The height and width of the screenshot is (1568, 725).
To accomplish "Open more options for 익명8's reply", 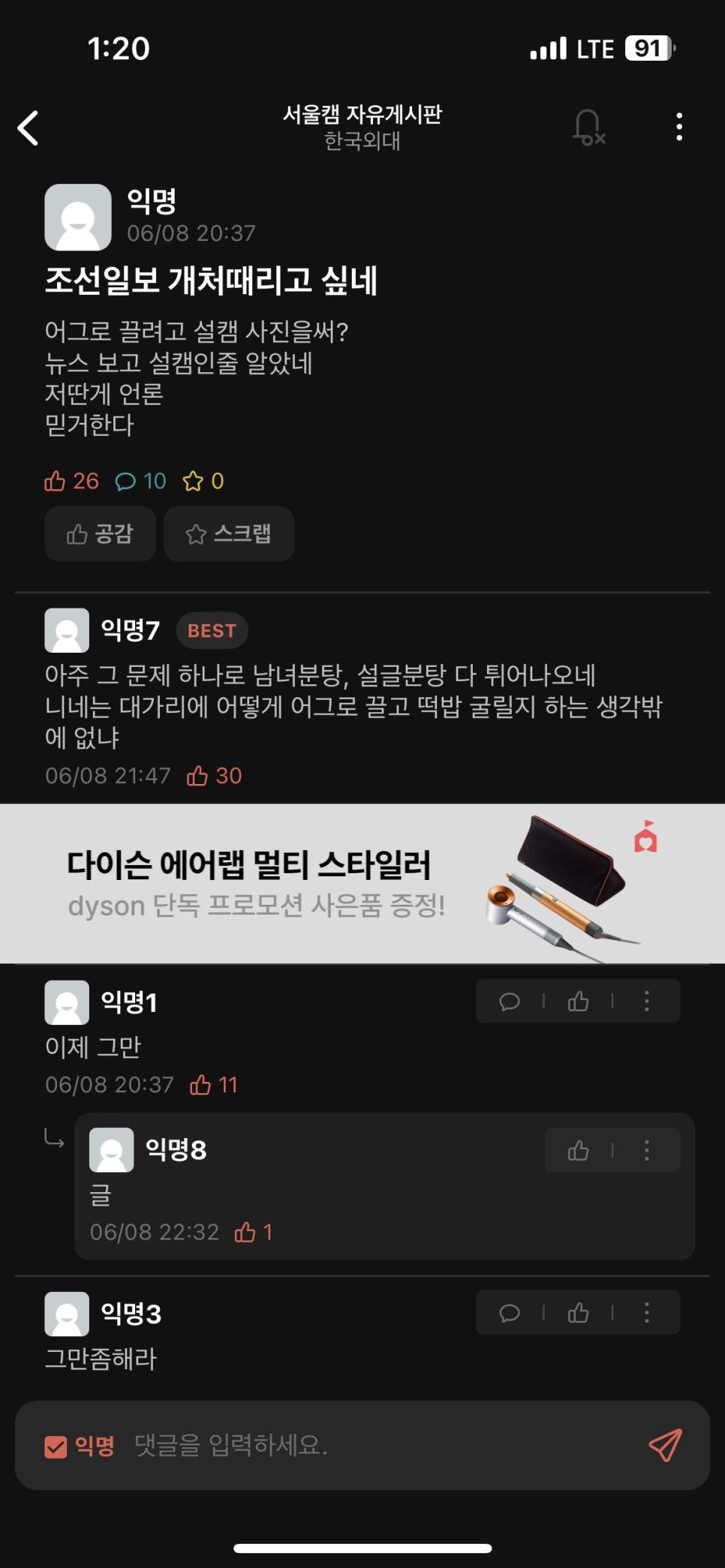I will [x=646, y=1150].
